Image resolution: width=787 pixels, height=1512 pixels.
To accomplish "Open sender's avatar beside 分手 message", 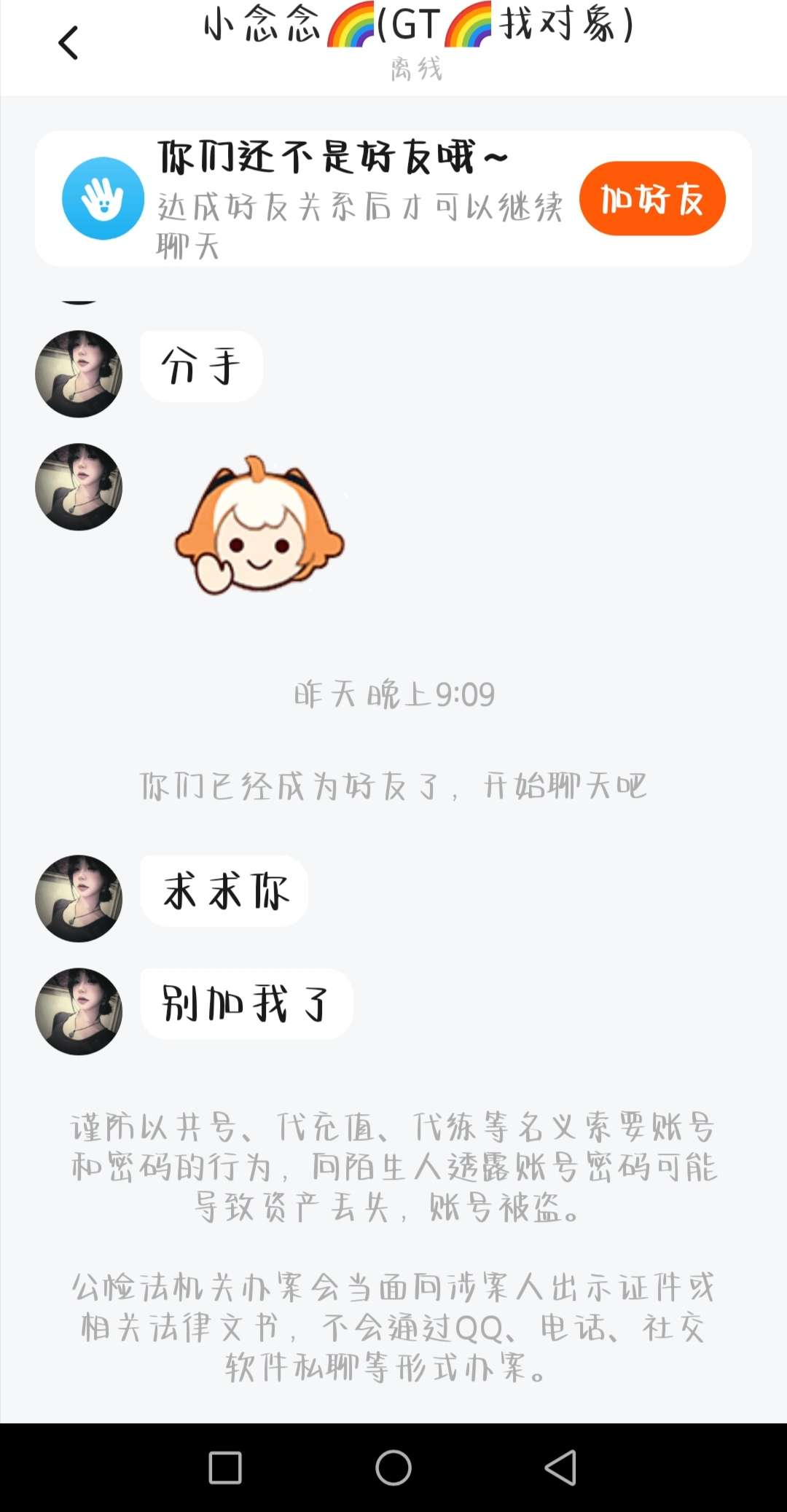I will (79, 374).
